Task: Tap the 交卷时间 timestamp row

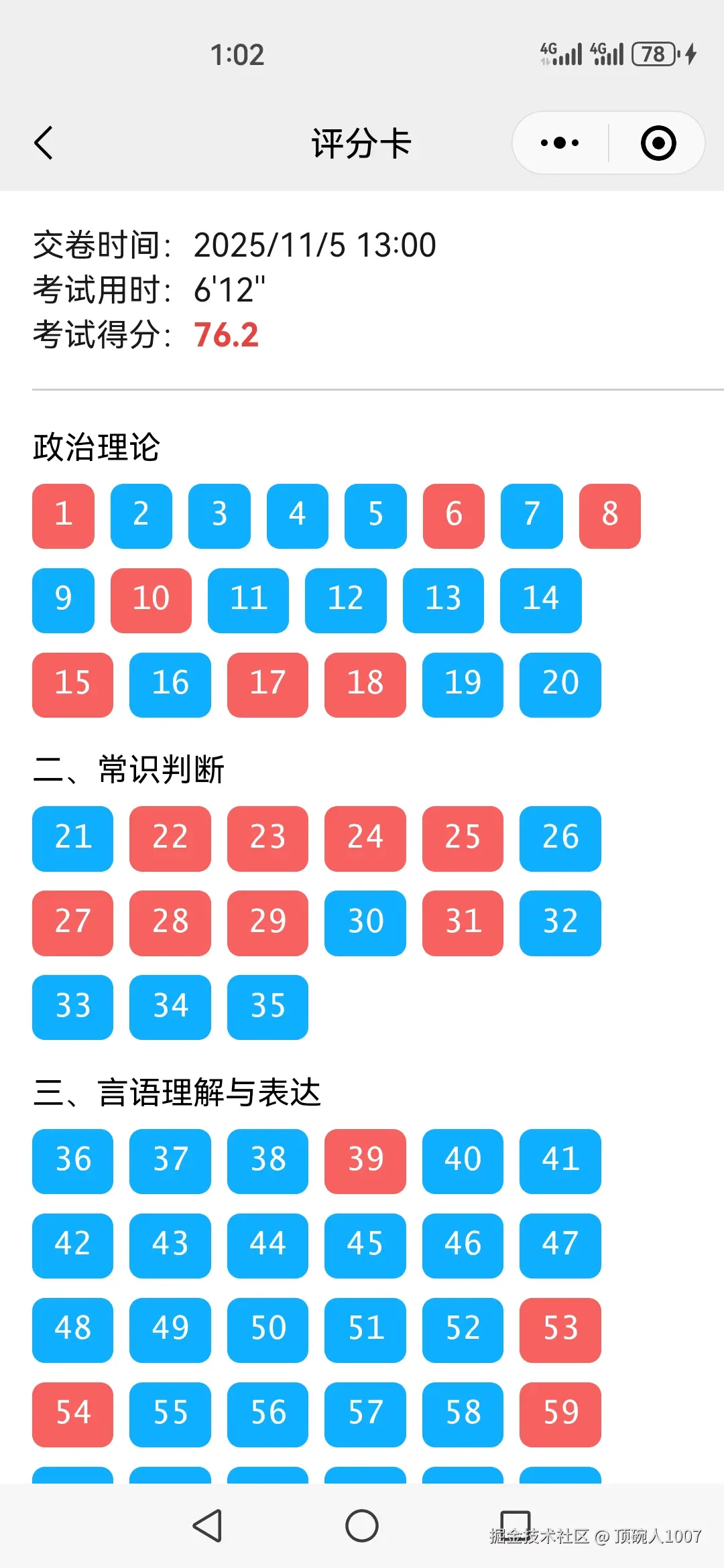Action: [x=235, y=245]
